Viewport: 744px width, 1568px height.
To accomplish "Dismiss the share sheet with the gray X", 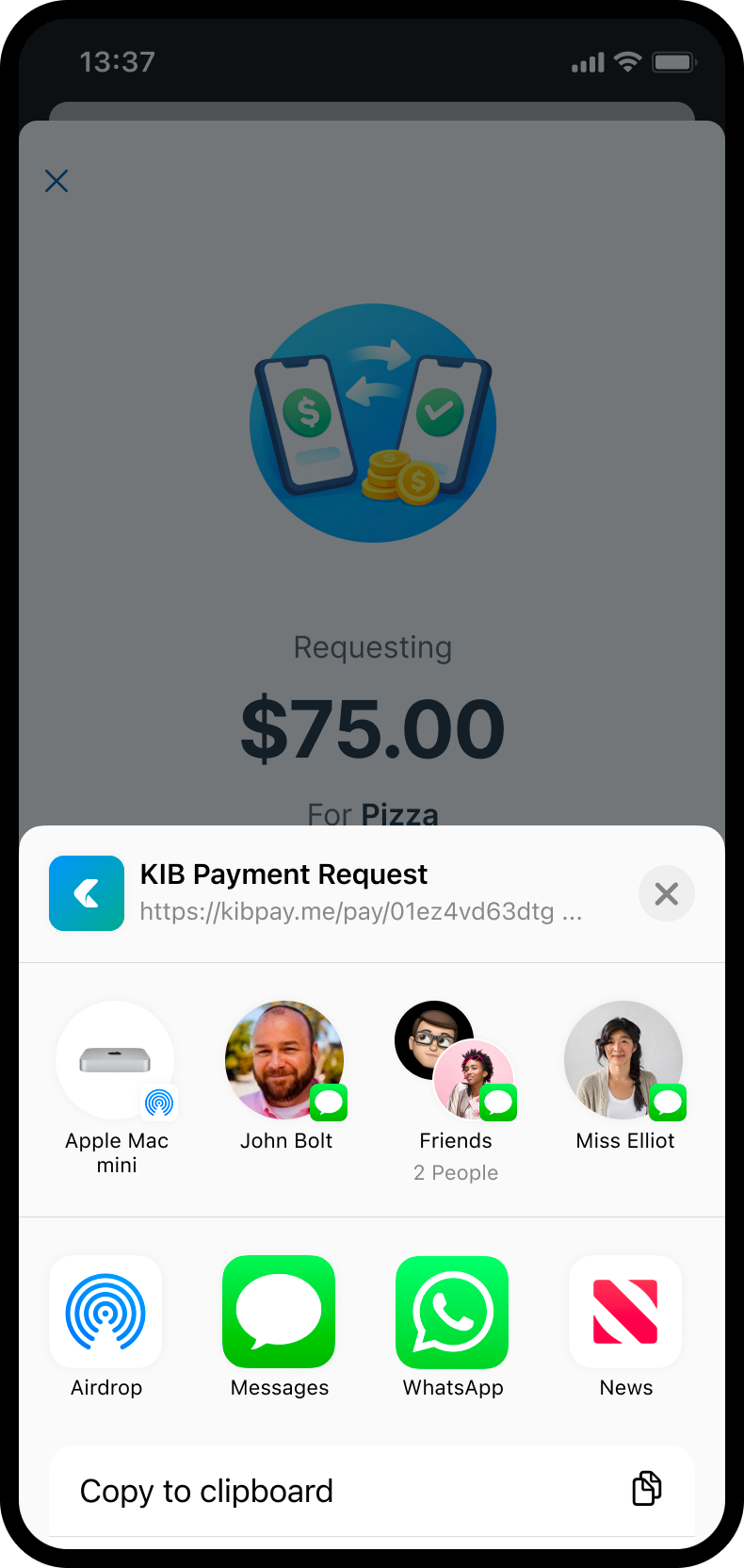I will (x=666, y=892).
